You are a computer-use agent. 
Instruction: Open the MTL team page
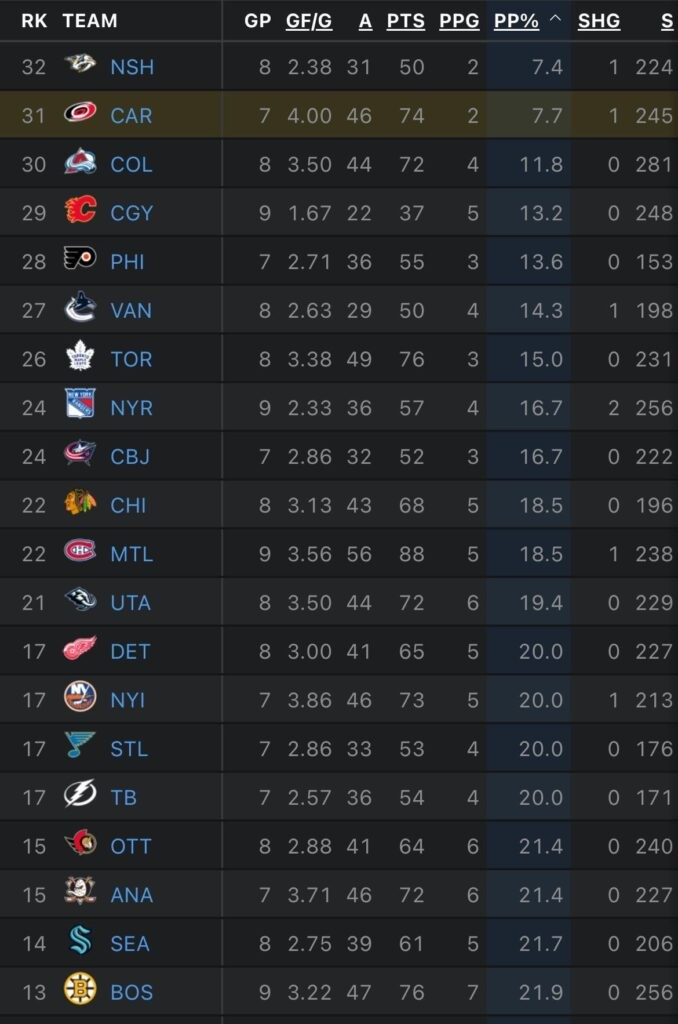131,554
